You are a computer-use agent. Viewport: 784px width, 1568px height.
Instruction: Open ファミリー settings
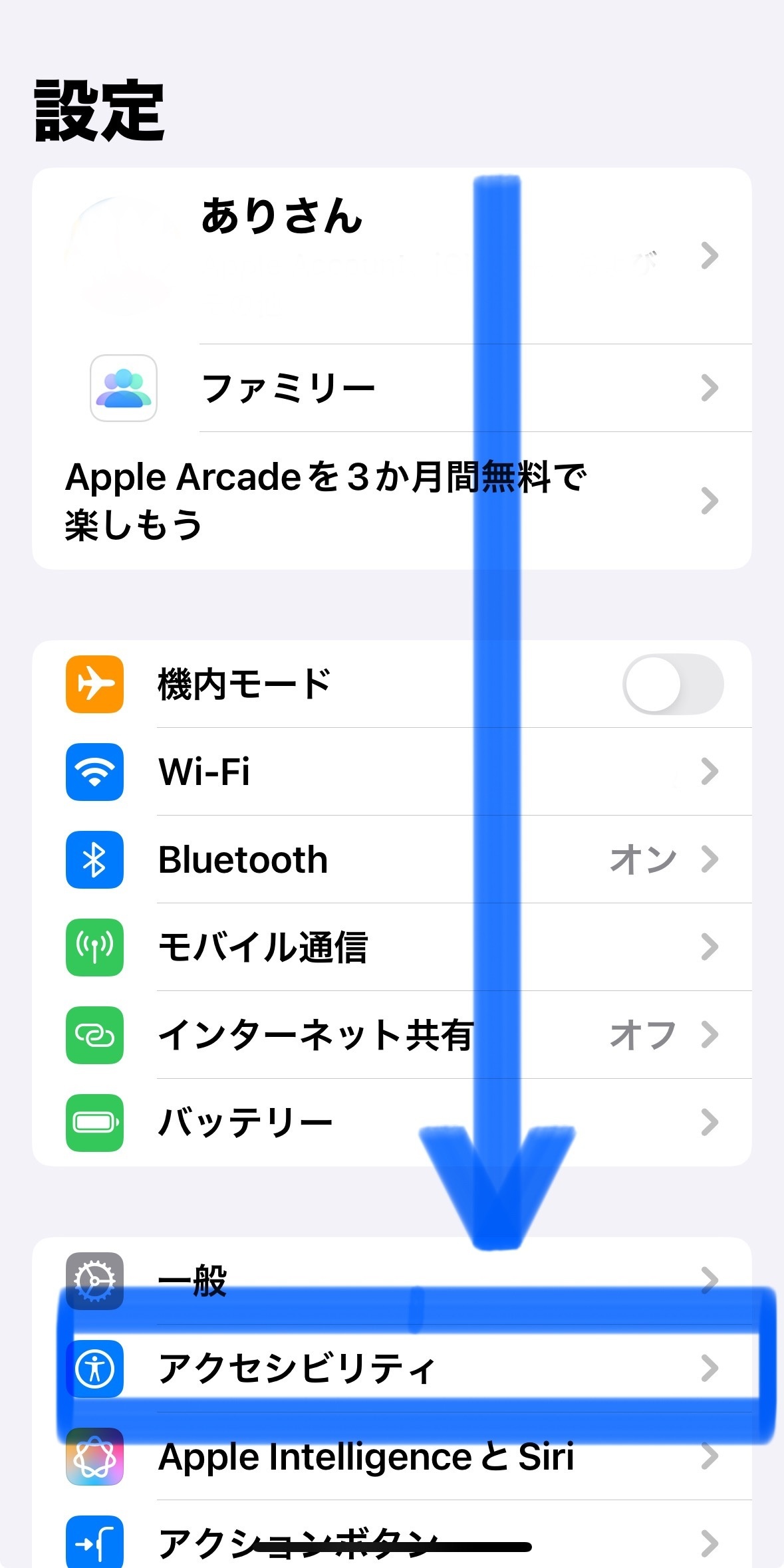tap(391, 388)
